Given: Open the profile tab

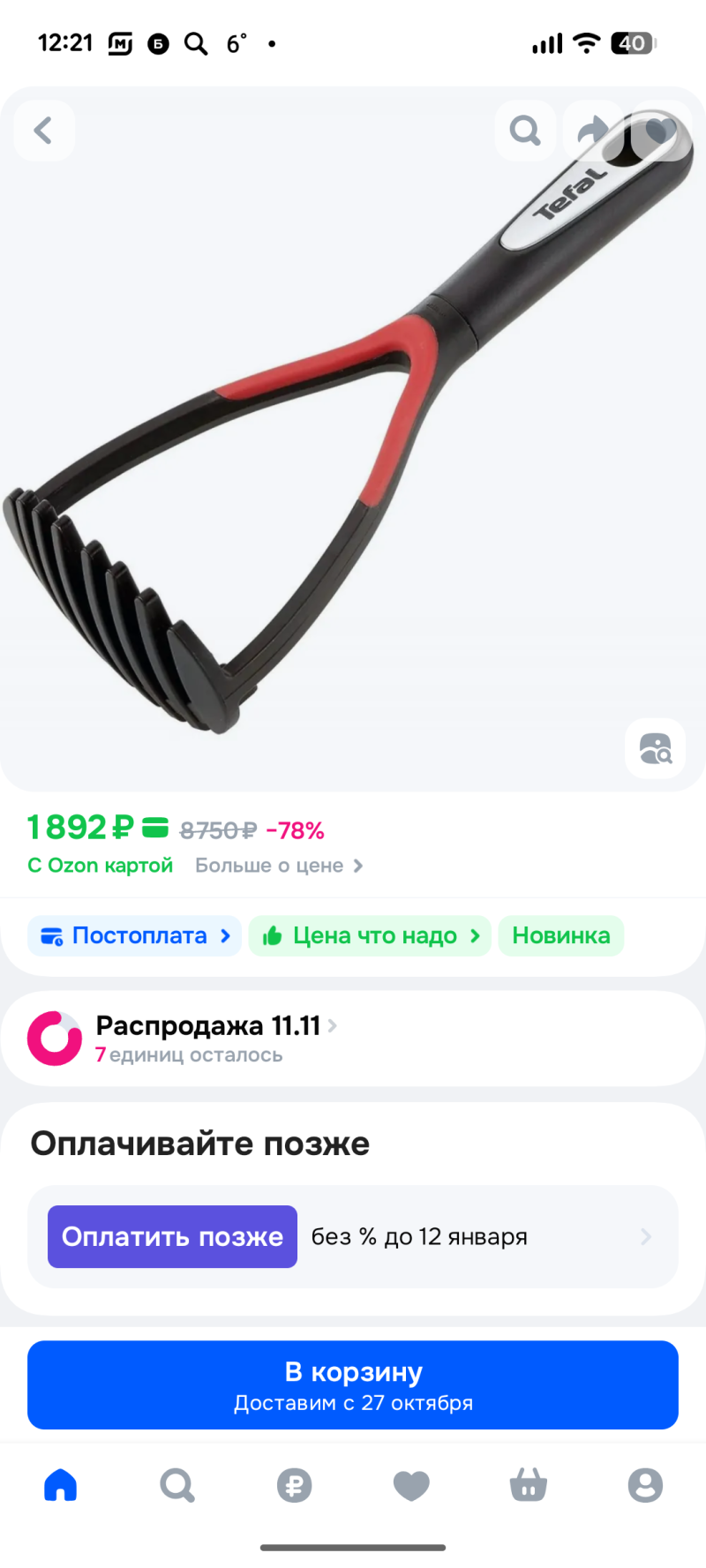Looking at the screenshot, I should click(645, 1485).
